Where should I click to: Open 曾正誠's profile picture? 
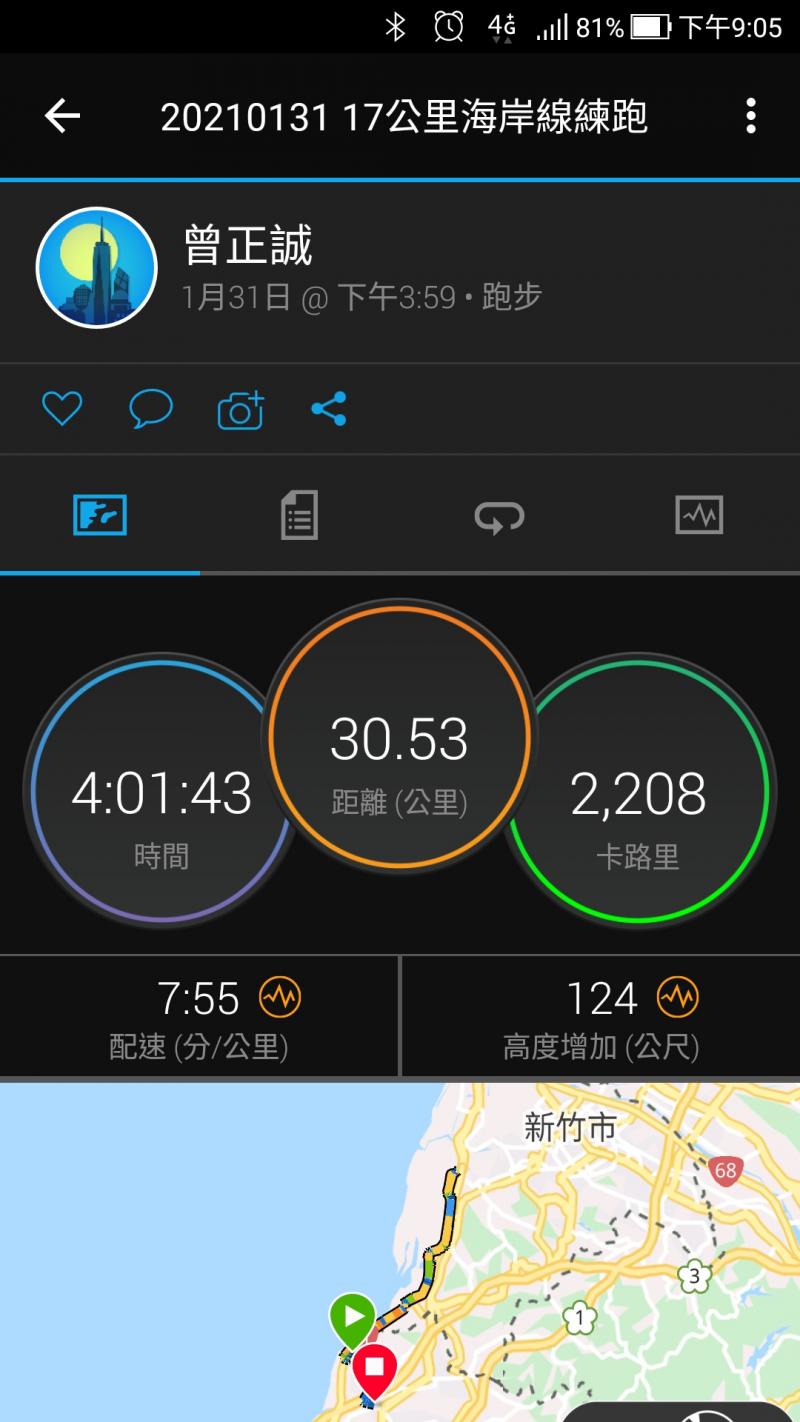tap(97, 268)
